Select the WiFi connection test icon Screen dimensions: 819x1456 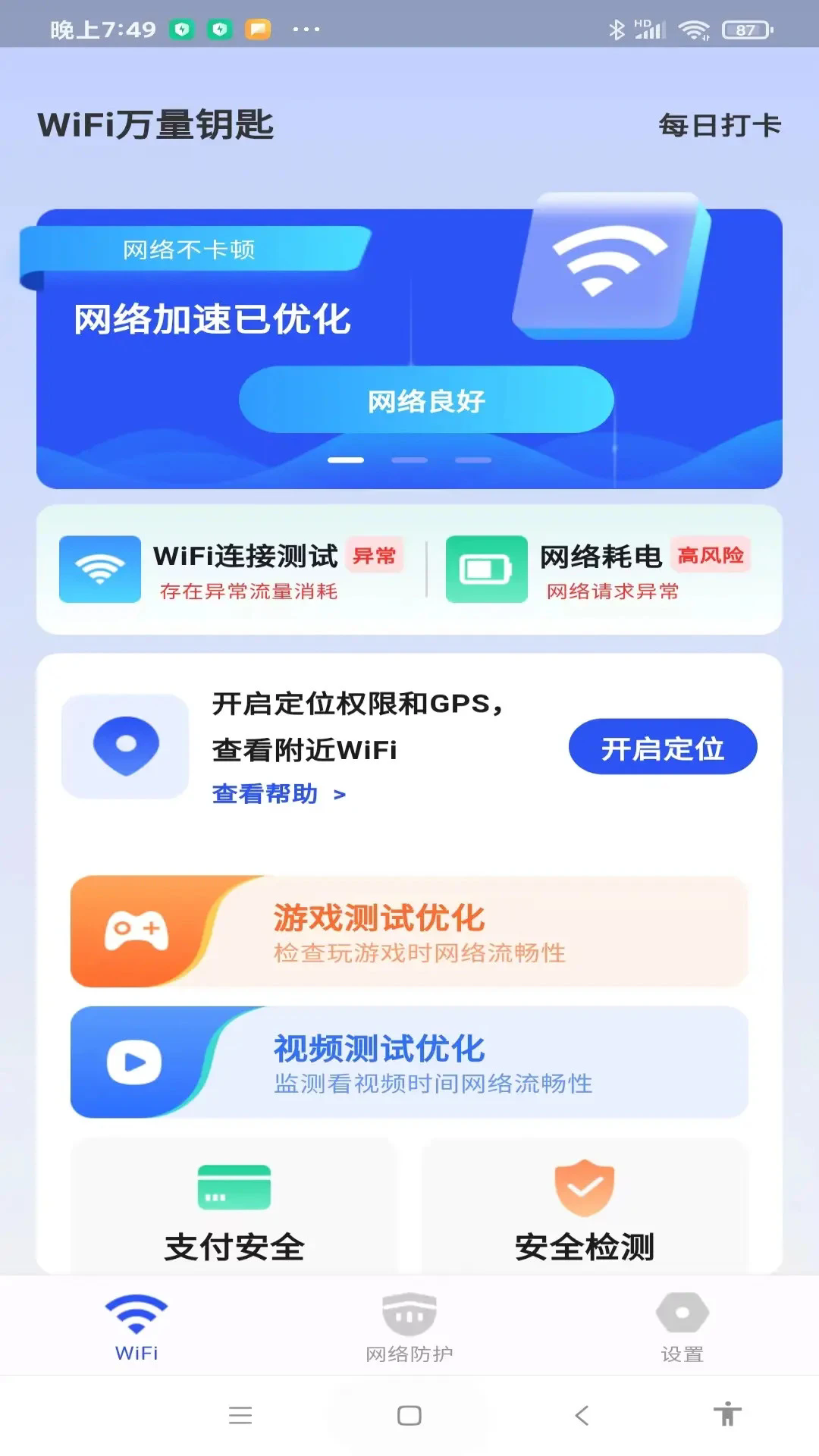(x=99, y=570)
